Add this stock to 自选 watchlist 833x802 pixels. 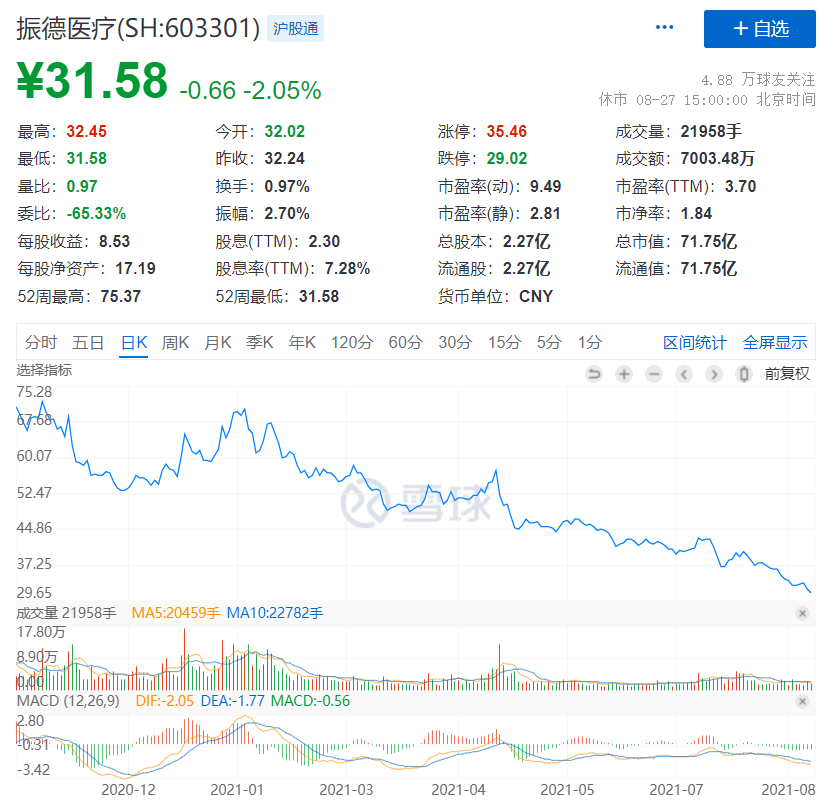[x=759, y=29]
